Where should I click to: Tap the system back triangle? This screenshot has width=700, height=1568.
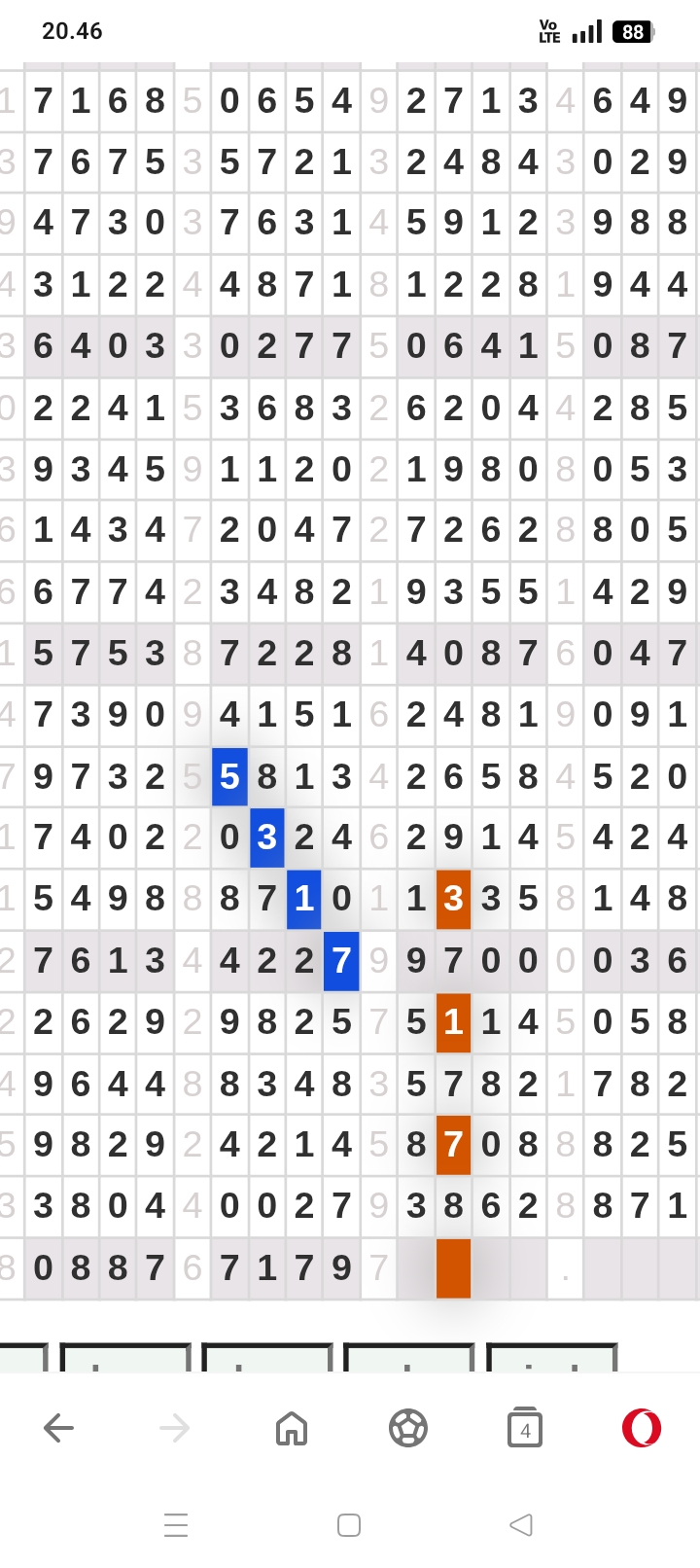522,1524
